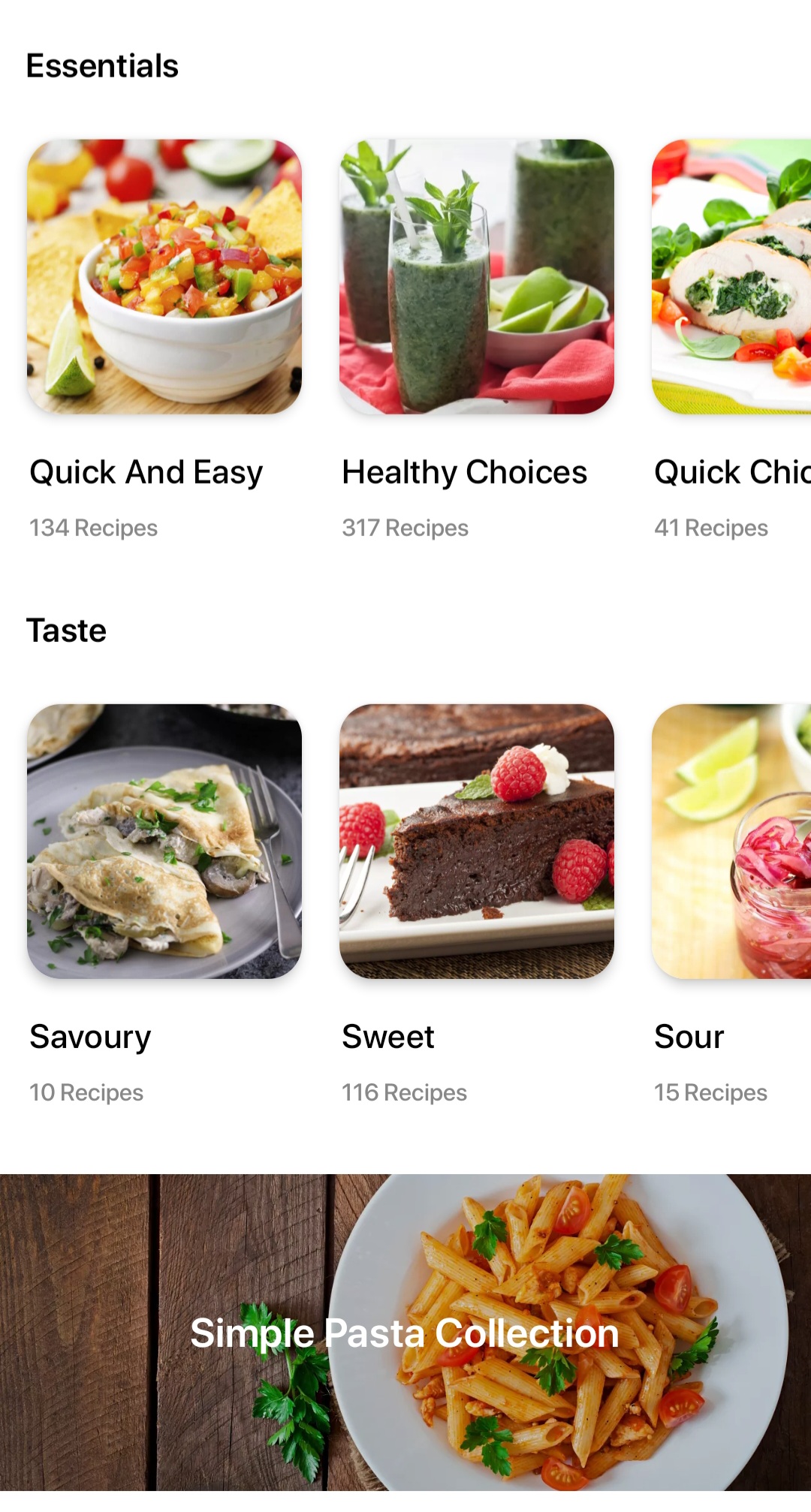Click the Quick And Easy title text

point(145,473)
